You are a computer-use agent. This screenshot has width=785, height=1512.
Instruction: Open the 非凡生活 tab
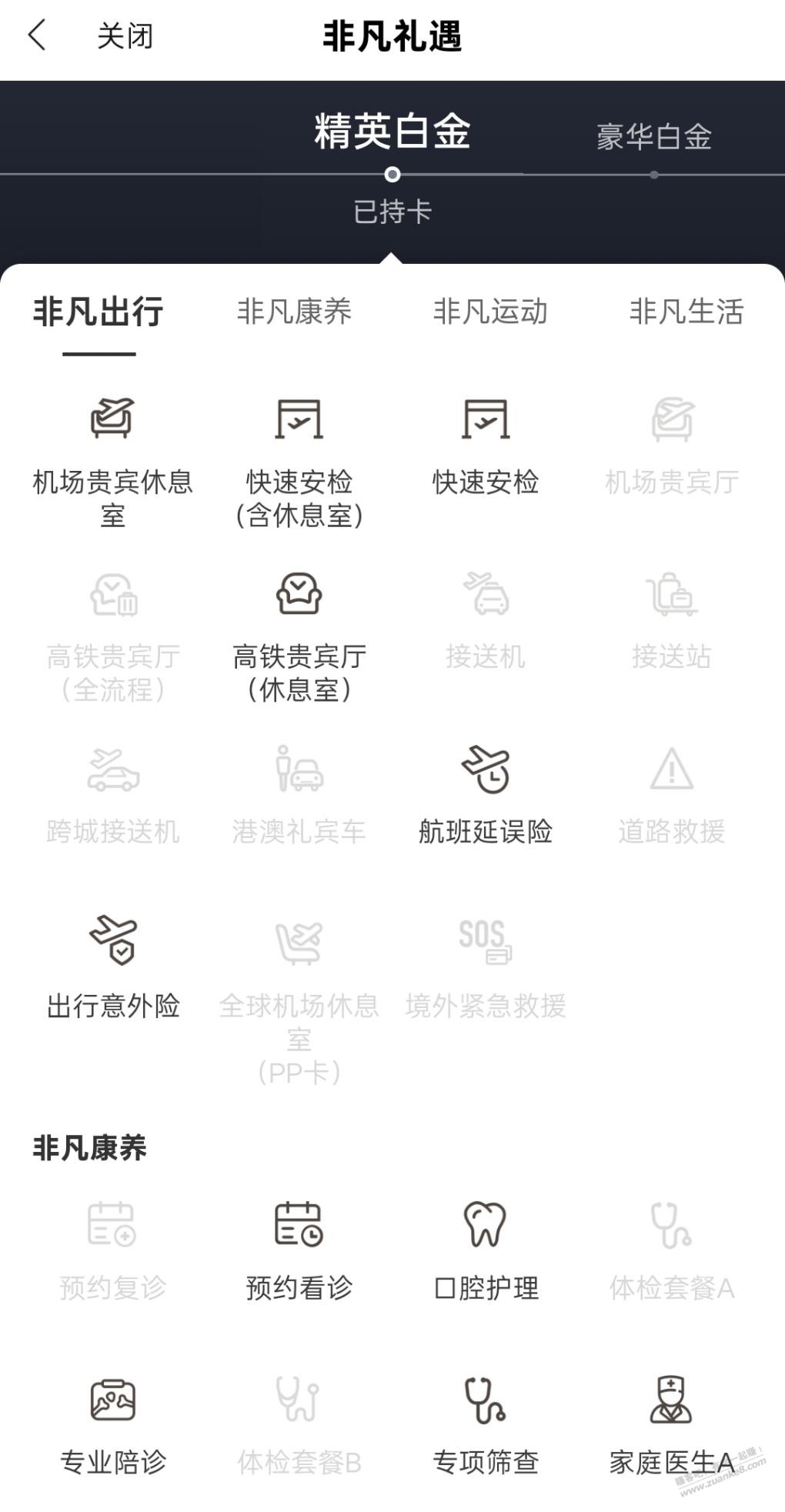point(686,312)
